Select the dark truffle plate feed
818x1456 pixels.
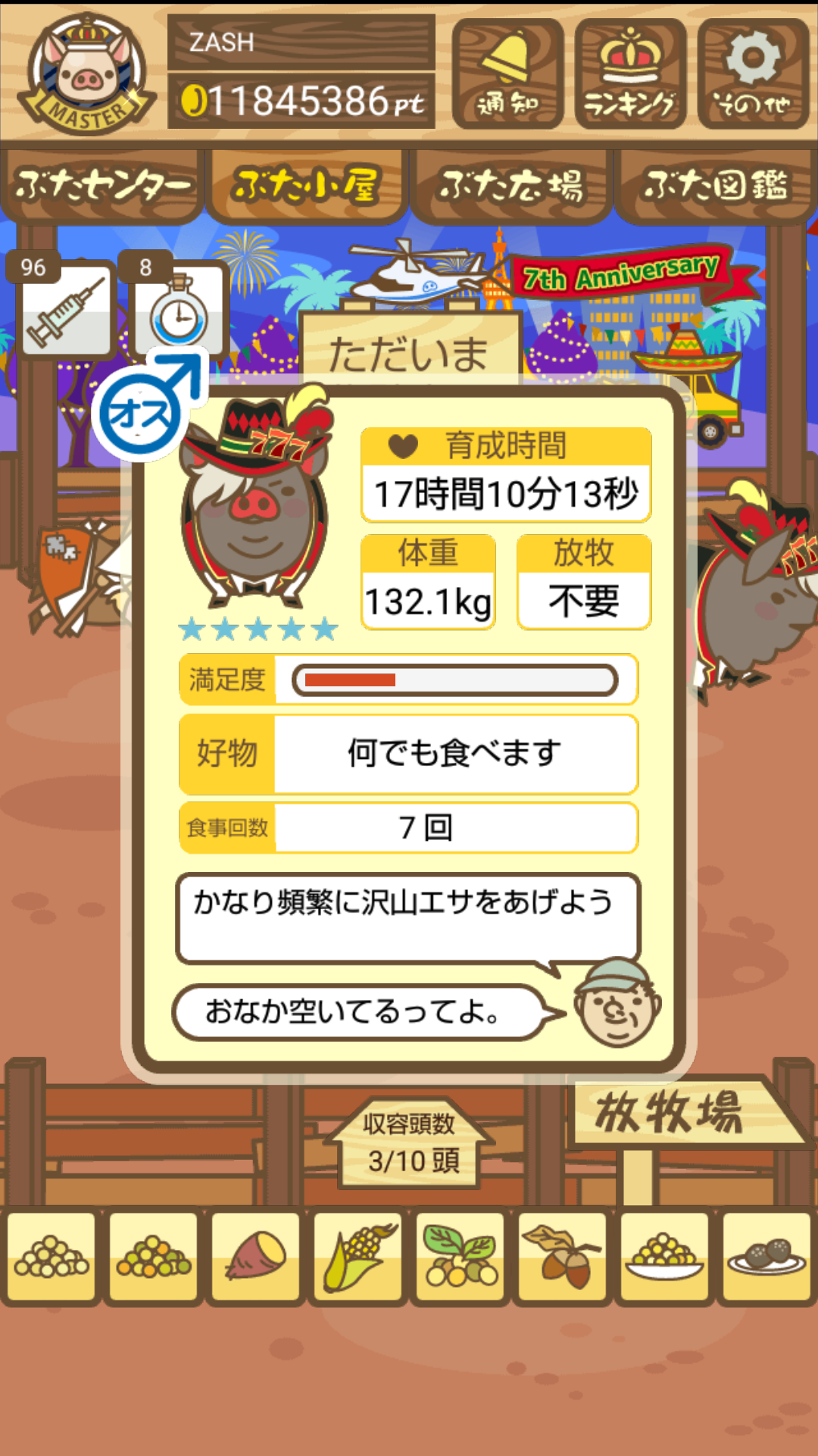tap(767, 1258)
